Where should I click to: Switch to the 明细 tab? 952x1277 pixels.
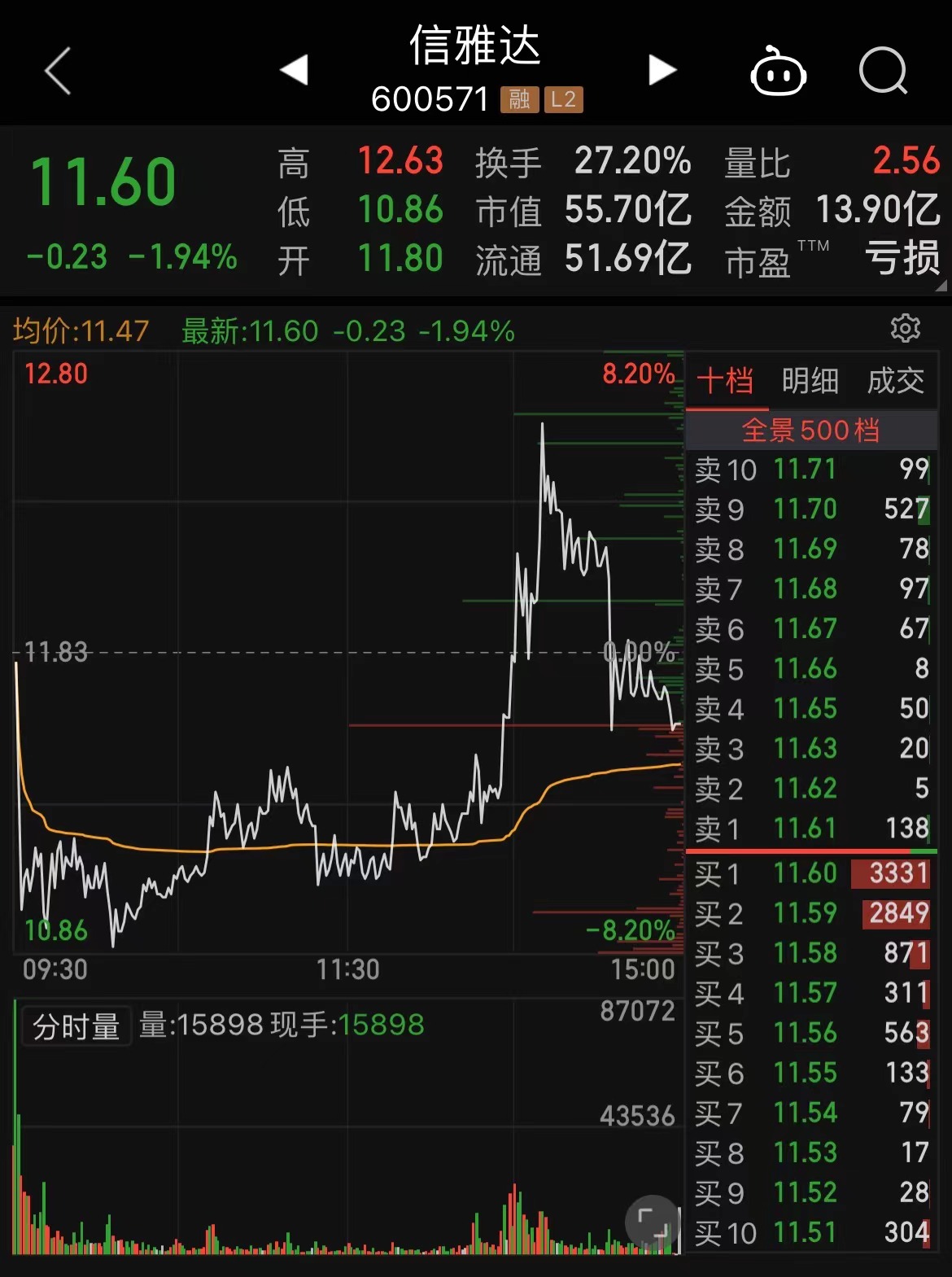[x=810, y=381]
